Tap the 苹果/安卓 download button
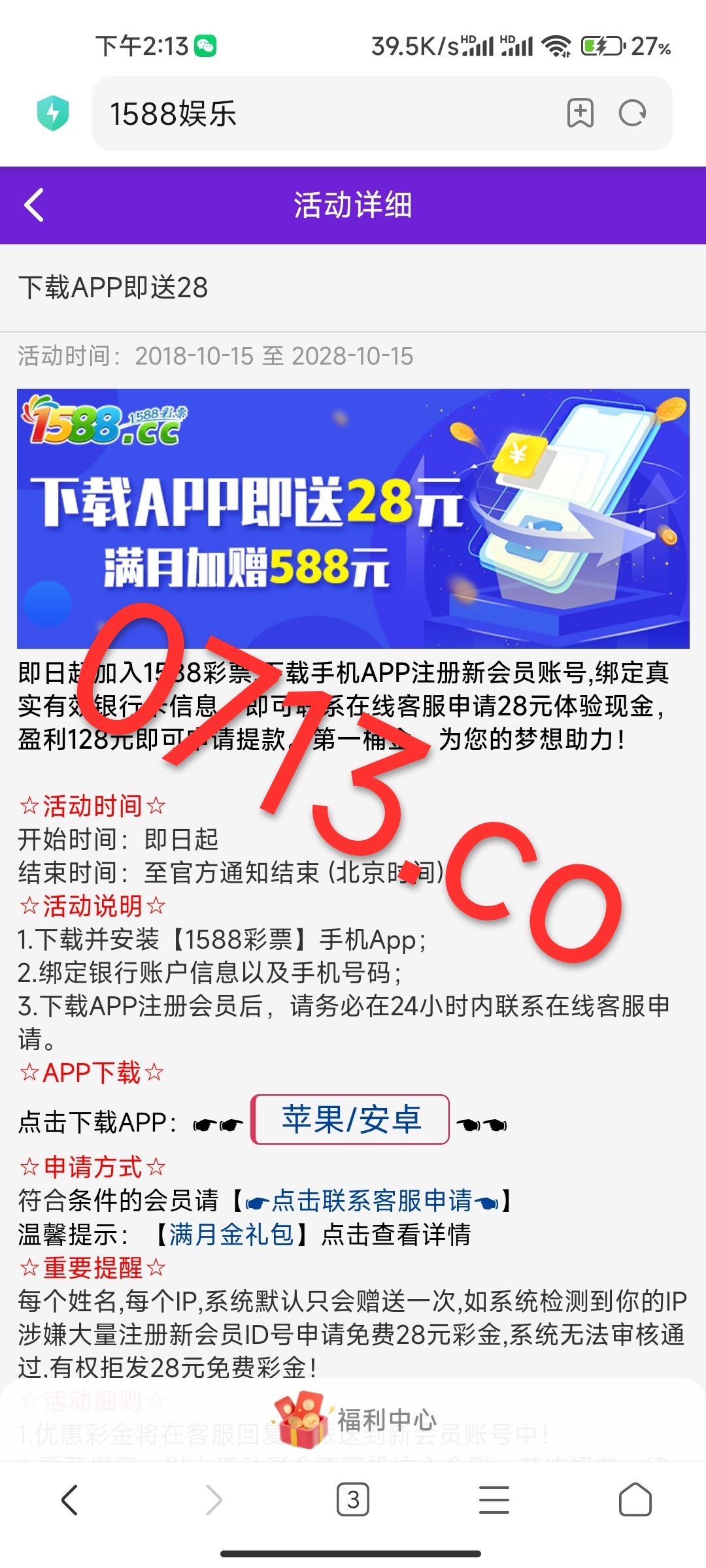 (350, 1119)
